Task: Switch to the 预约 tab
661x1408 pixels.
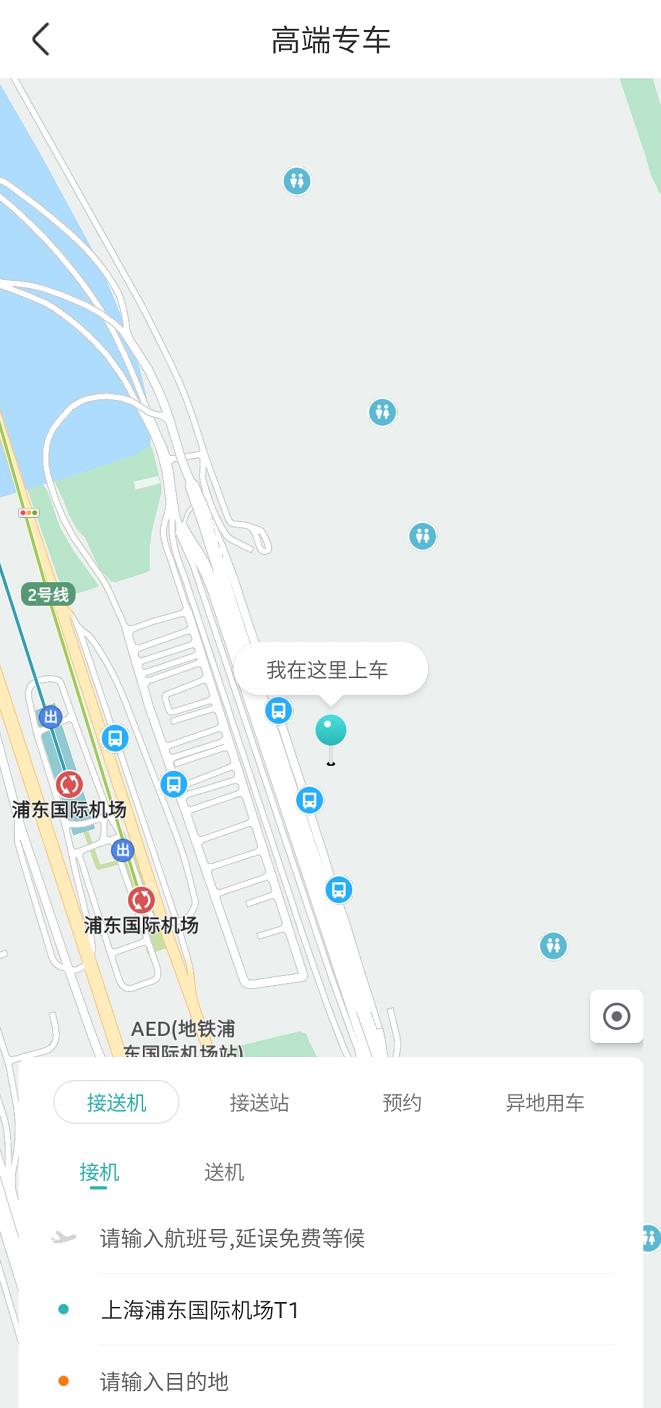Action: [x=402, y=1103]
